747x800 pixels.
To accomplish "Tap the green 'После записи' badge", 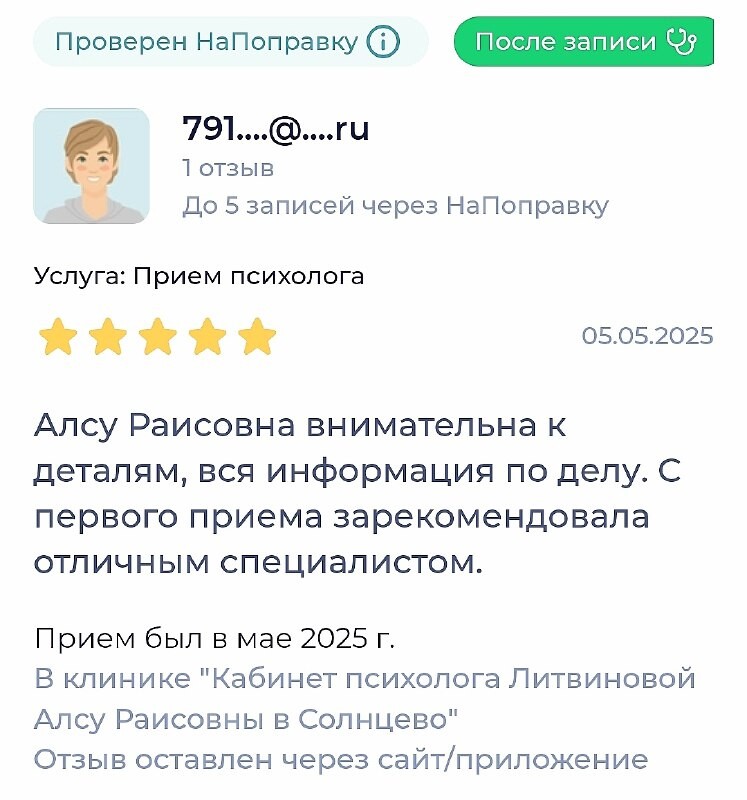I will click(584, 42).
